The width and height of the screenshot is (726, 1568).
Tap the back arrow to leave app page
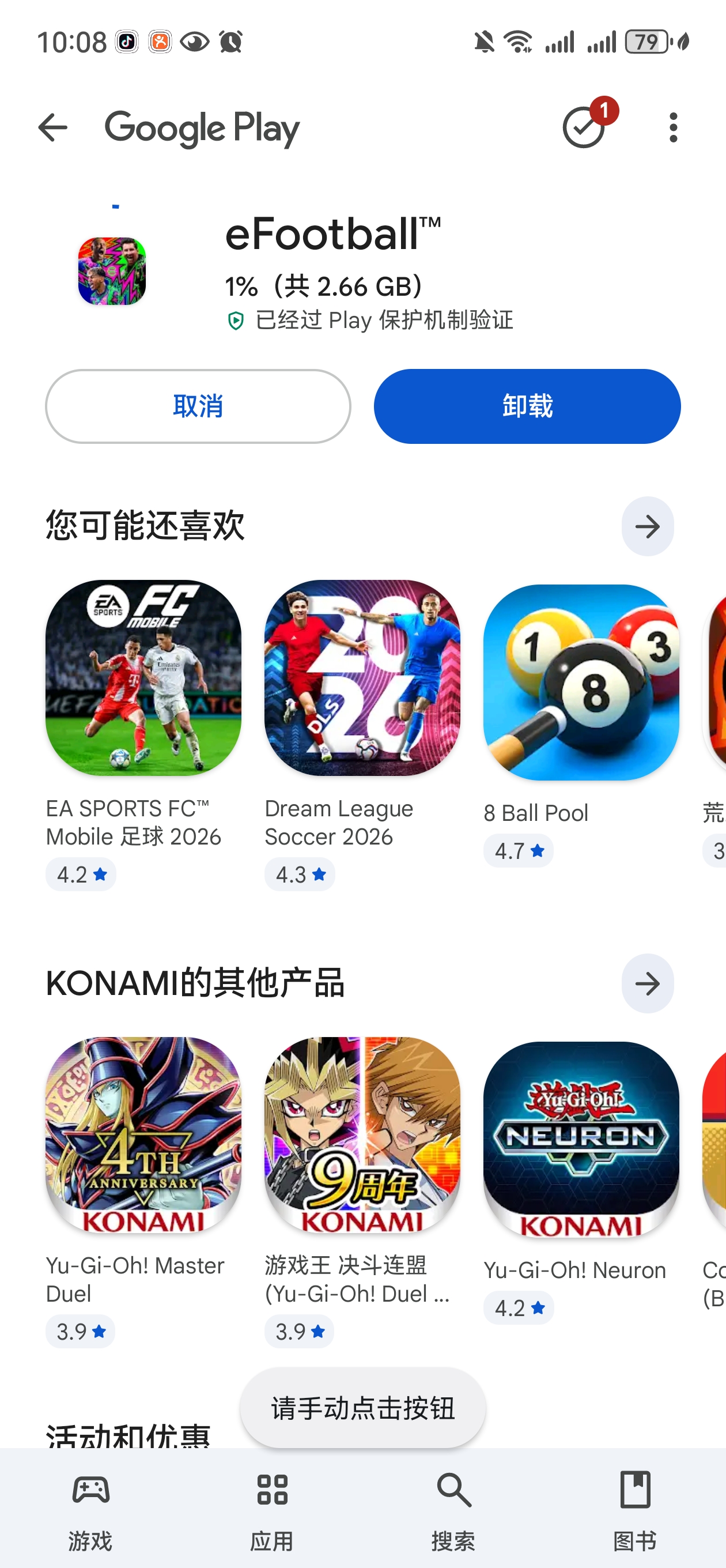point(53,128)
